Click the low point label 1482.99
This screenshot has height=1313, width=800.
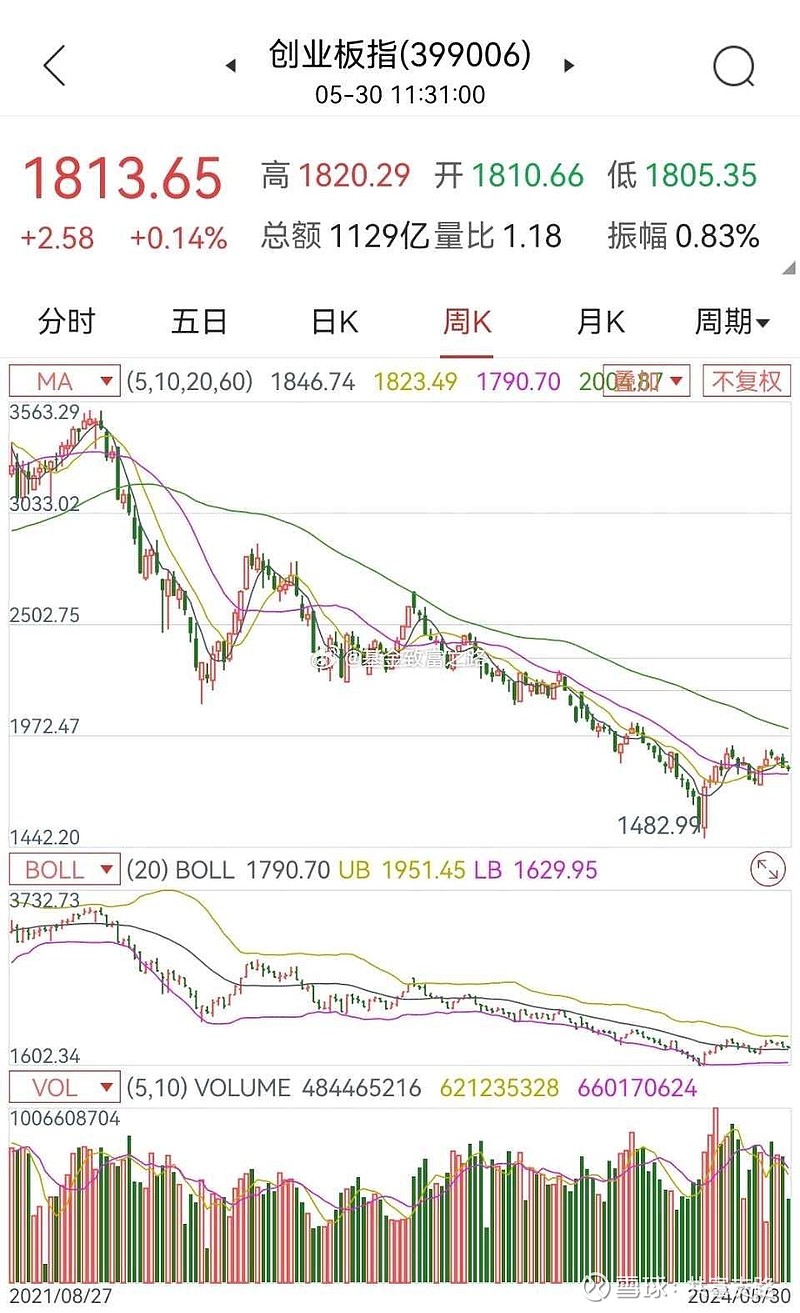(661, 823)
